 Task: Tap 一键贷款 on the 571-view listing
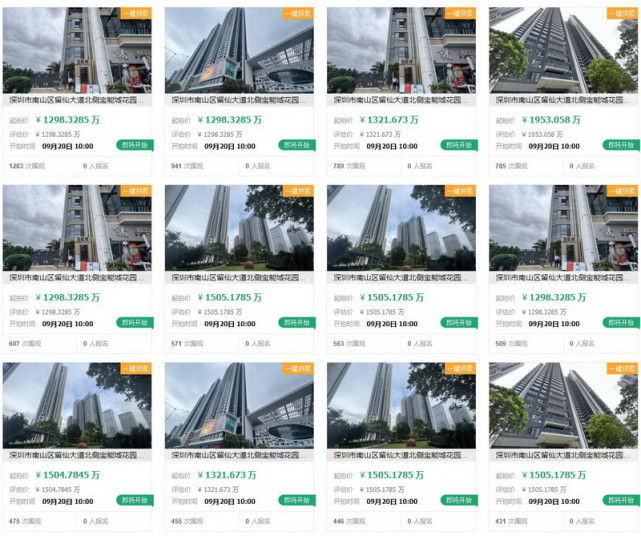click(297, 190)
